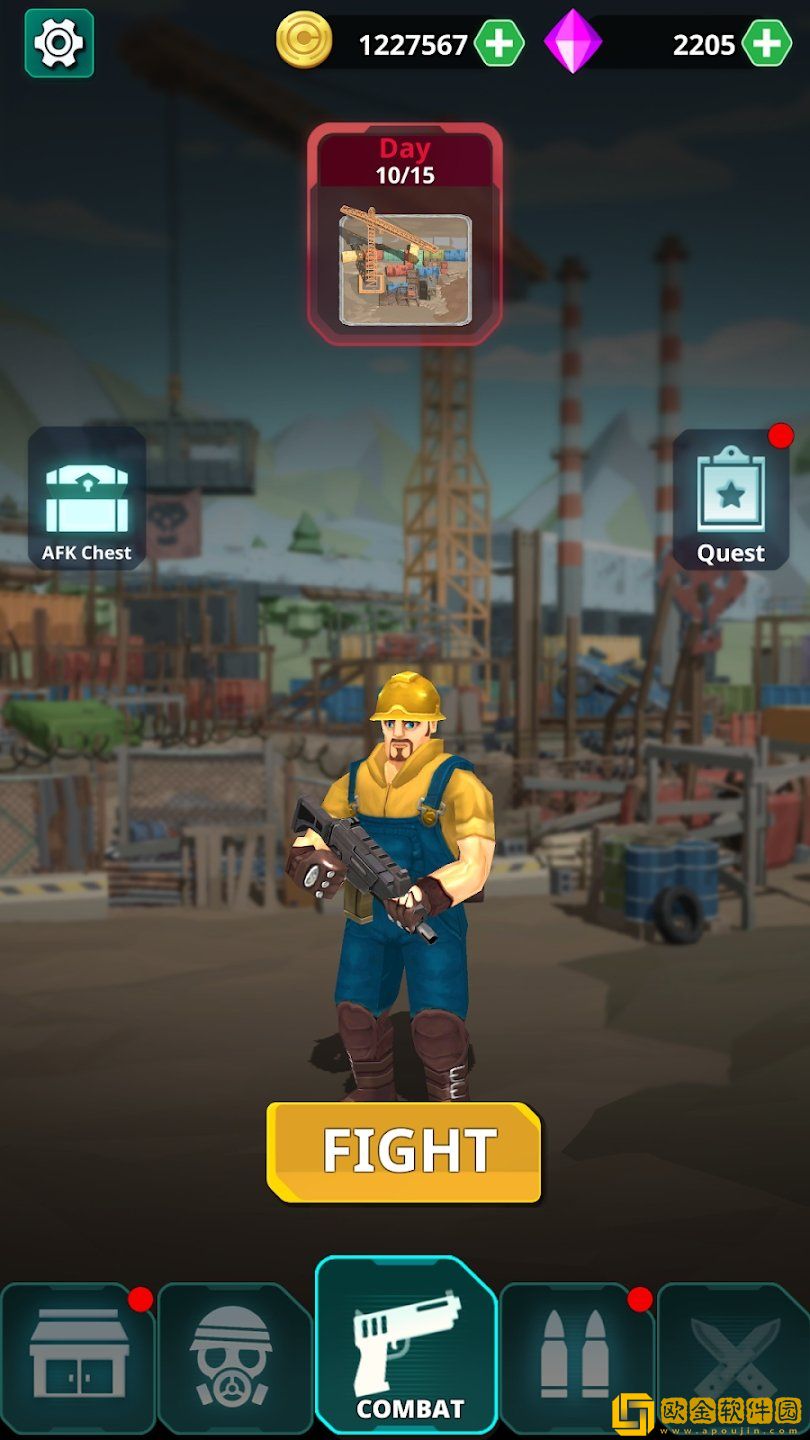The width and height of the screenshot is (810, 1440).
Task: Open the settings gear
Action: coord(59,43)
